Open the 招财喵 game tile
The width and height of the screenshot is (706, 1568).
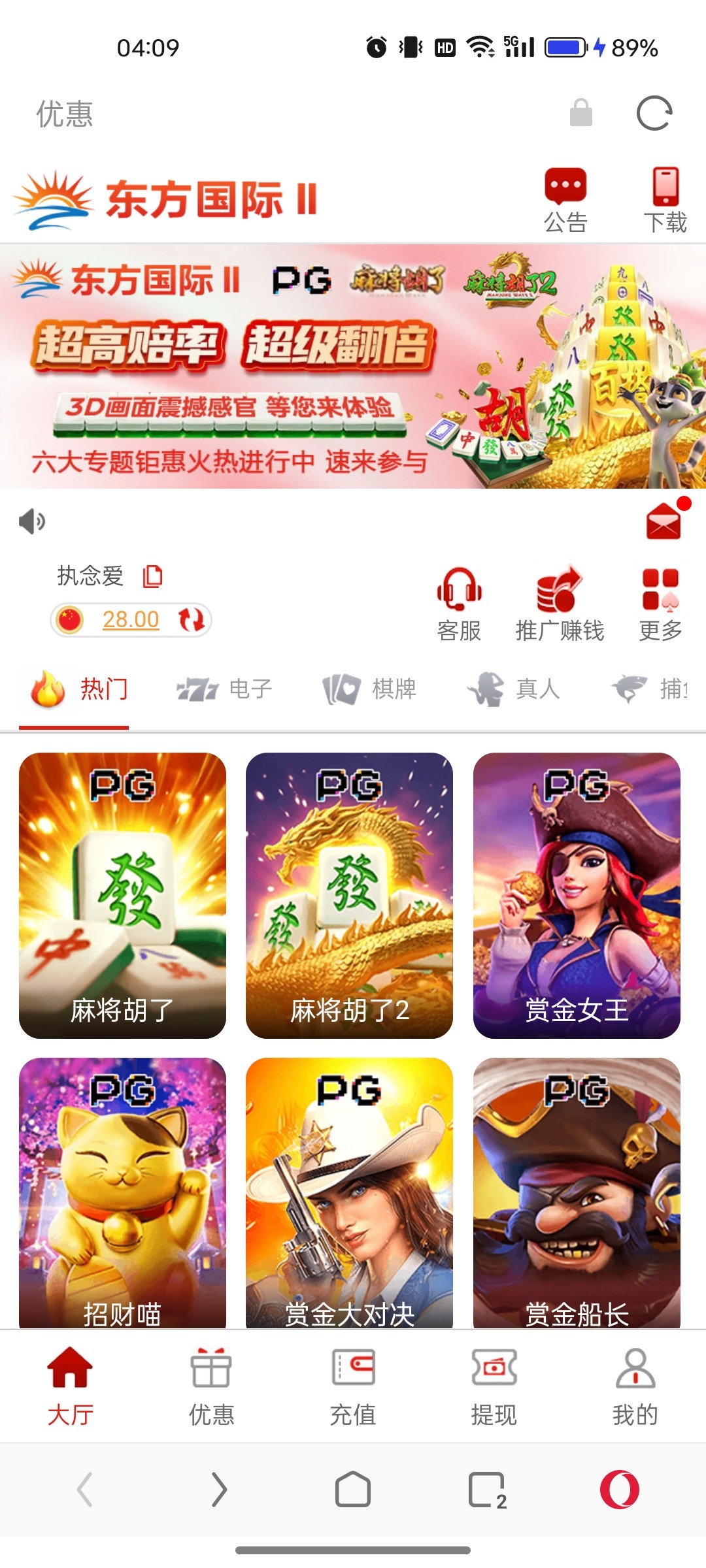click(x=122, y=1192)
